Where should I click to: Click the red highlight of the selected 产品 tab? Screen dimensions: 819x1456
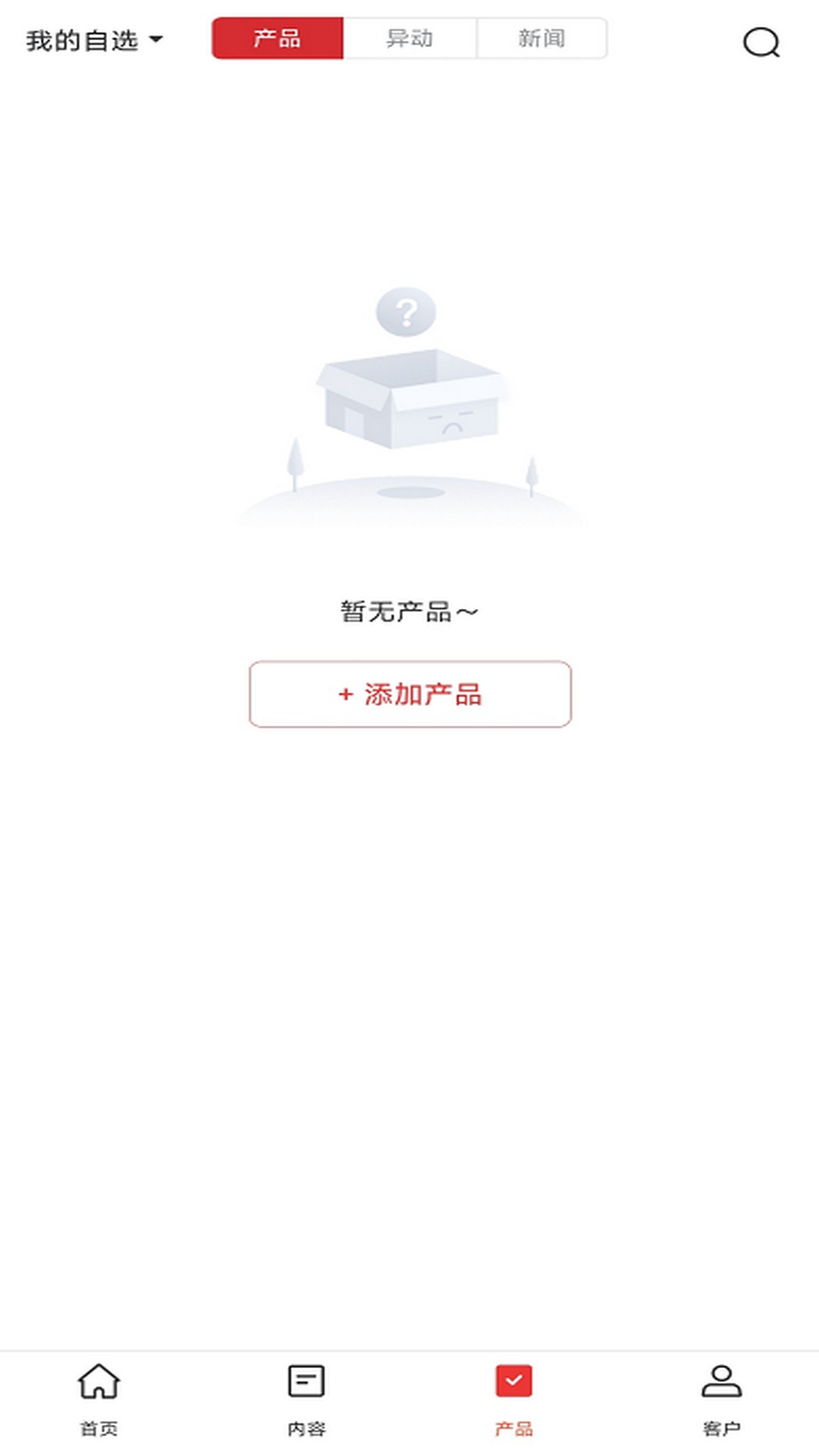(x=277, y=39)
